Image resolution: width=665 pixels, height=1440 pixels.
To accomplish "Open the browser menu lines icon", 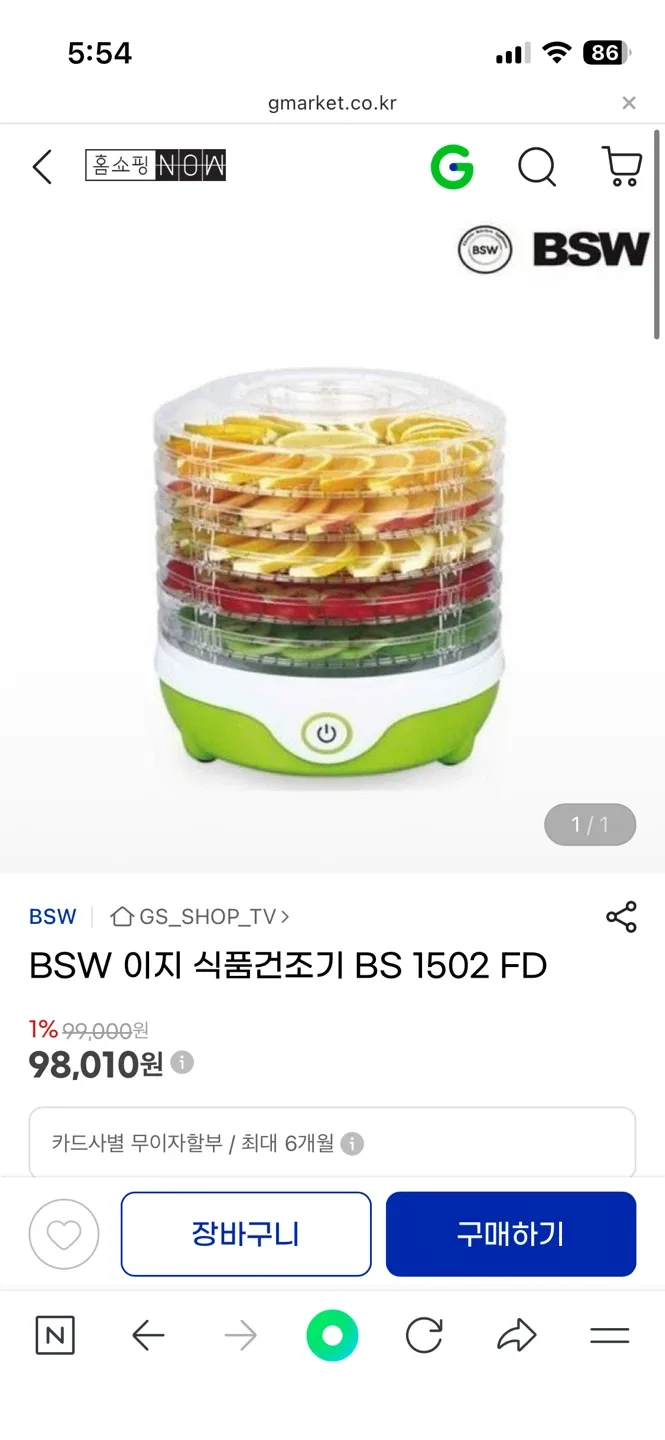I will [609, 1336].
